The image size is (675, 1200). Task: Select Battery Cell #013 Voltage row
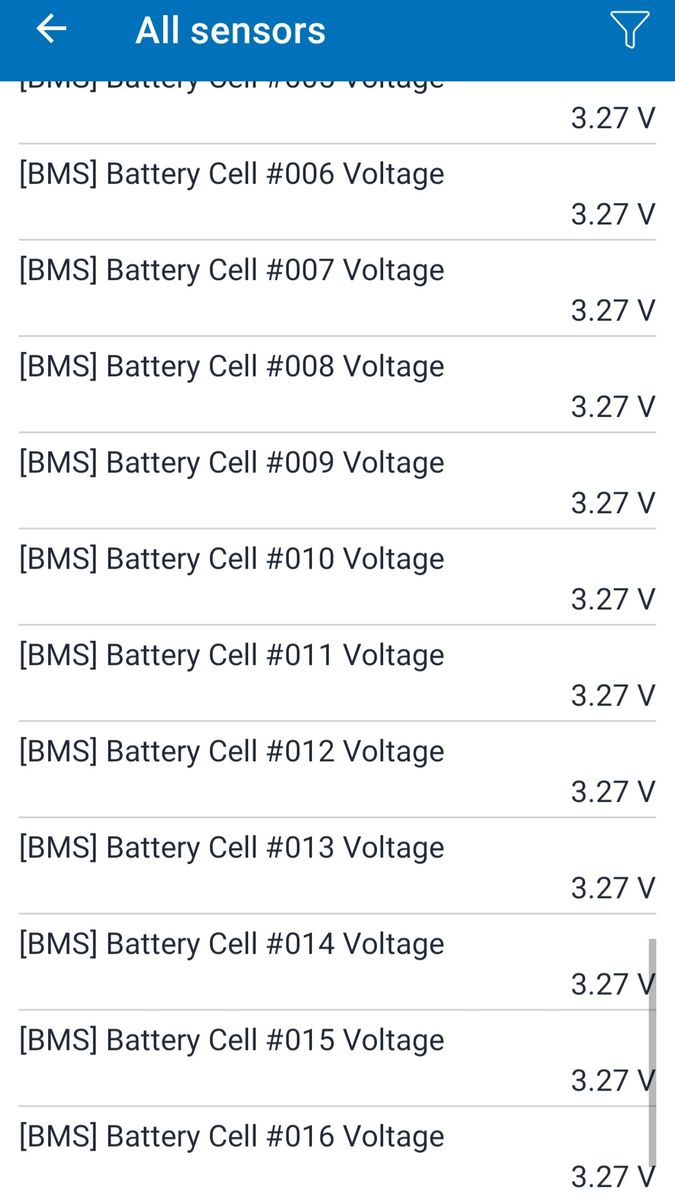click(337, 865)
